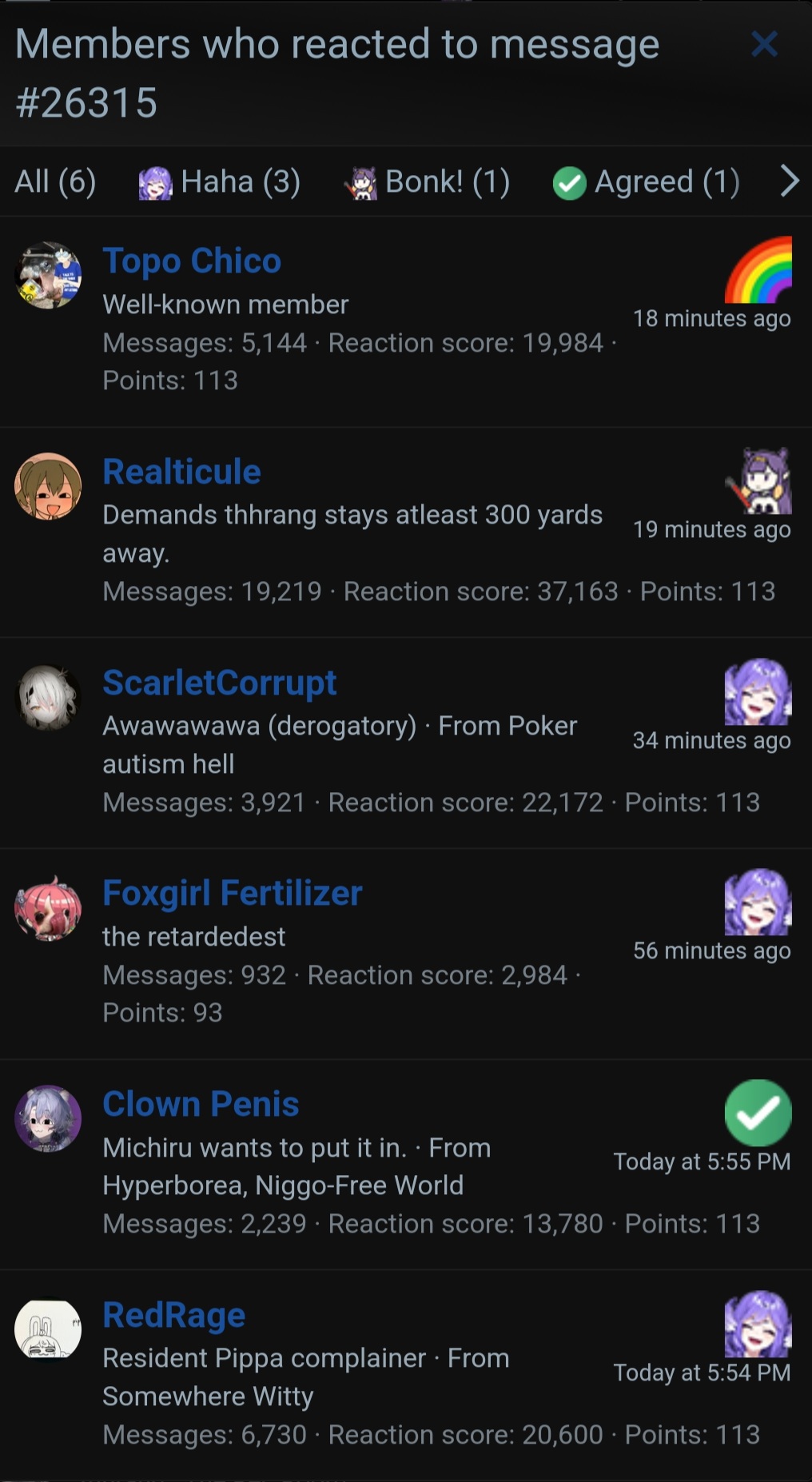Show the Bonk! reactions tab

[427, 182]
